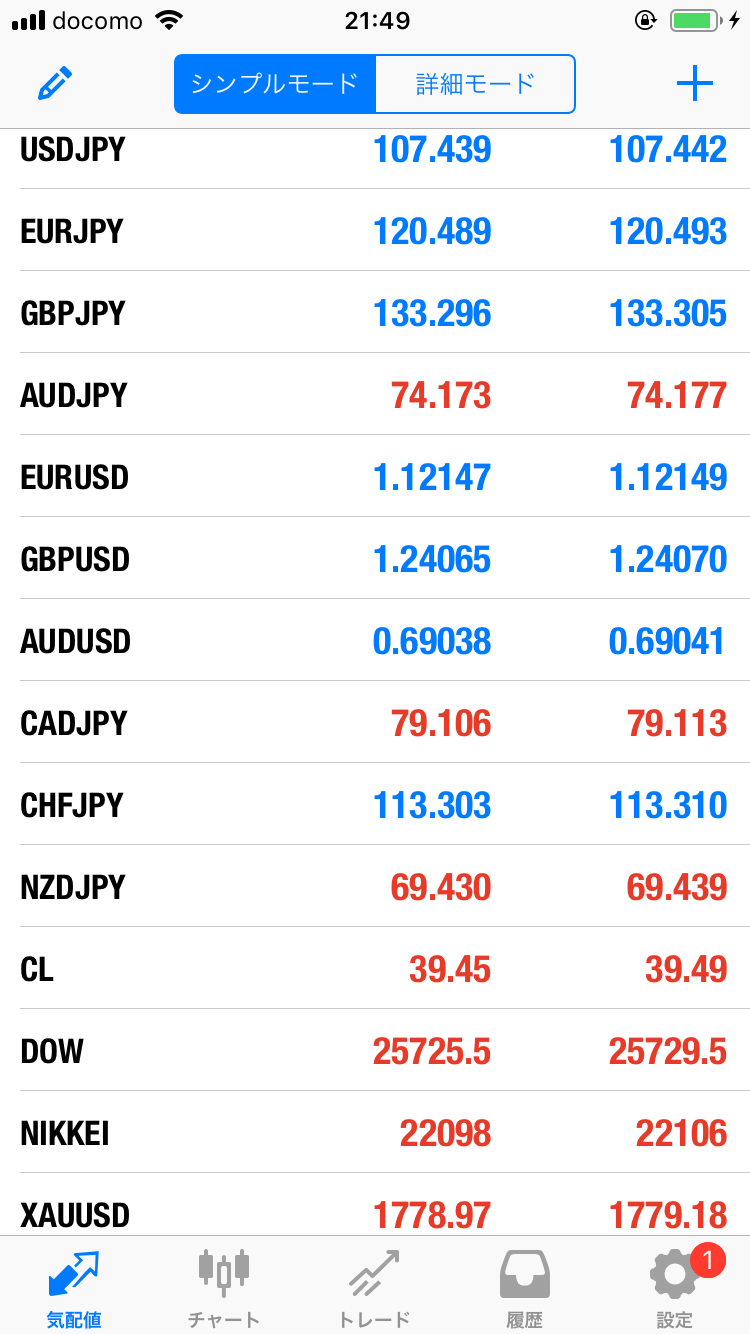Open the NIKKEI index row
Image resolution: width=750 pixels, height=1334 pixels.
tap(375, 1133)
